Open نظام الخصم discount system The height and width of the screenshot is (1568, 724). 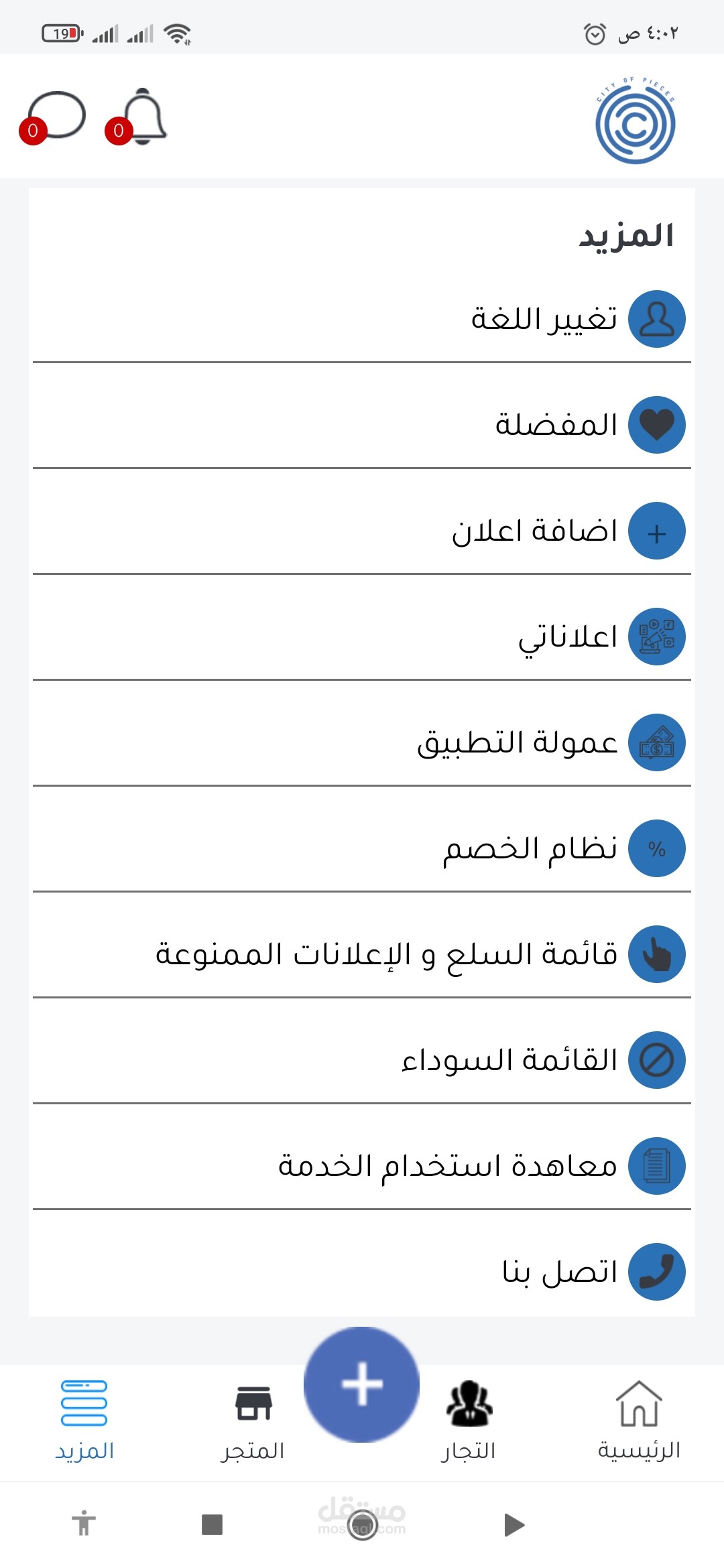coord(530,848)
